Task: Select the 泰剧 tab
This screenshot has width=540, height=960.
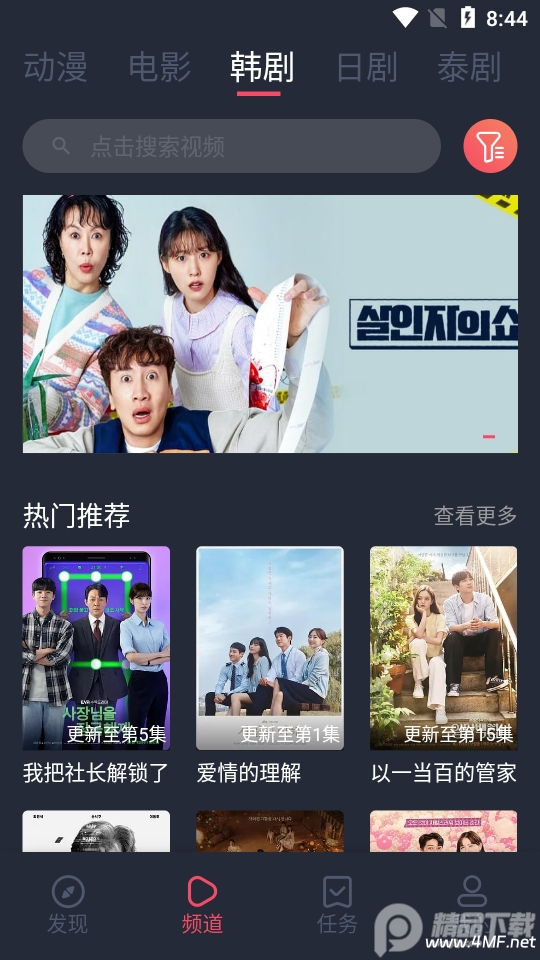Action: 470,67
